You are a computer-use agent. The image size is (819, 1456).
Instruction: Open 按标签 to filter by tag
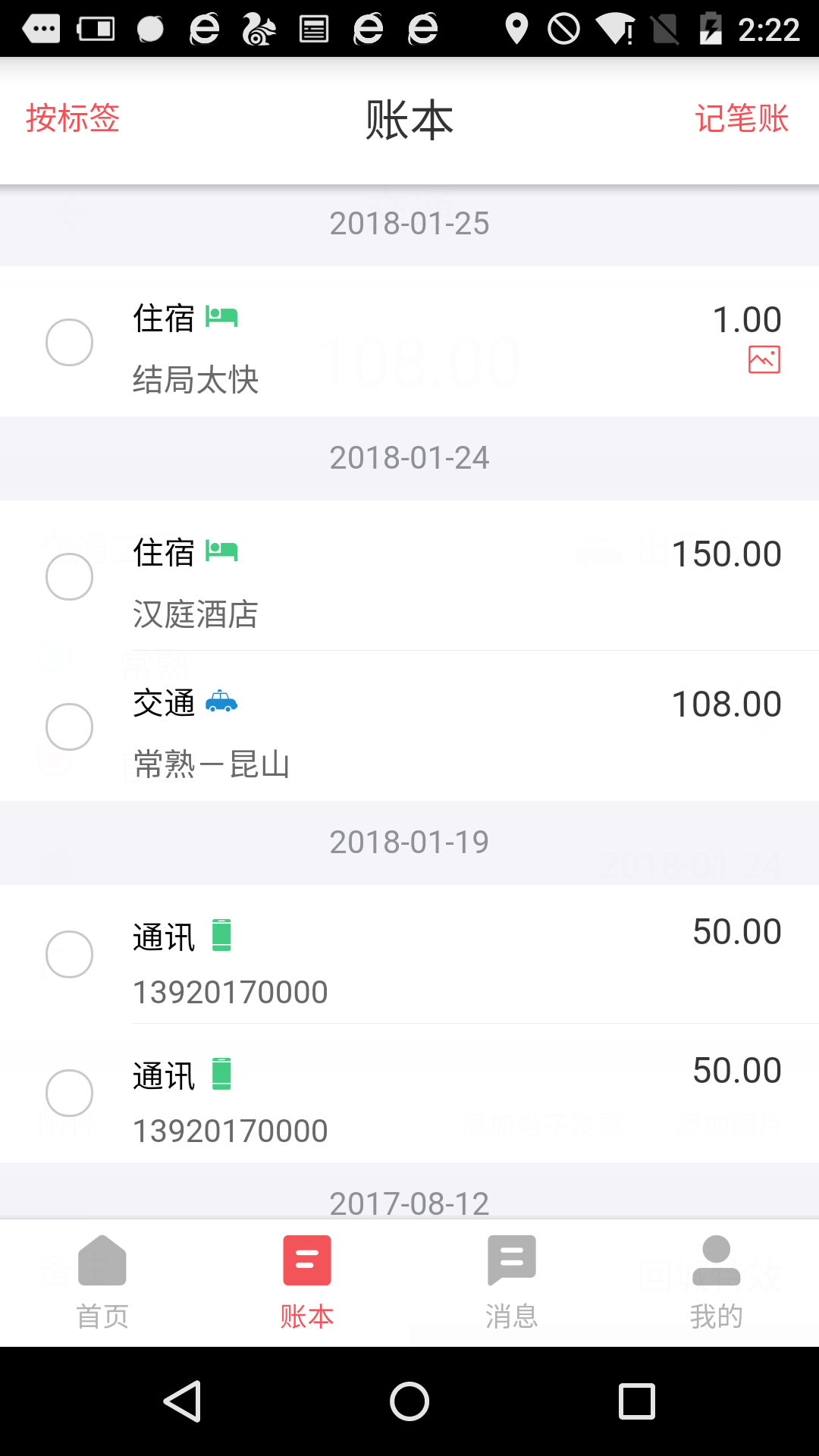coord(72,119)
